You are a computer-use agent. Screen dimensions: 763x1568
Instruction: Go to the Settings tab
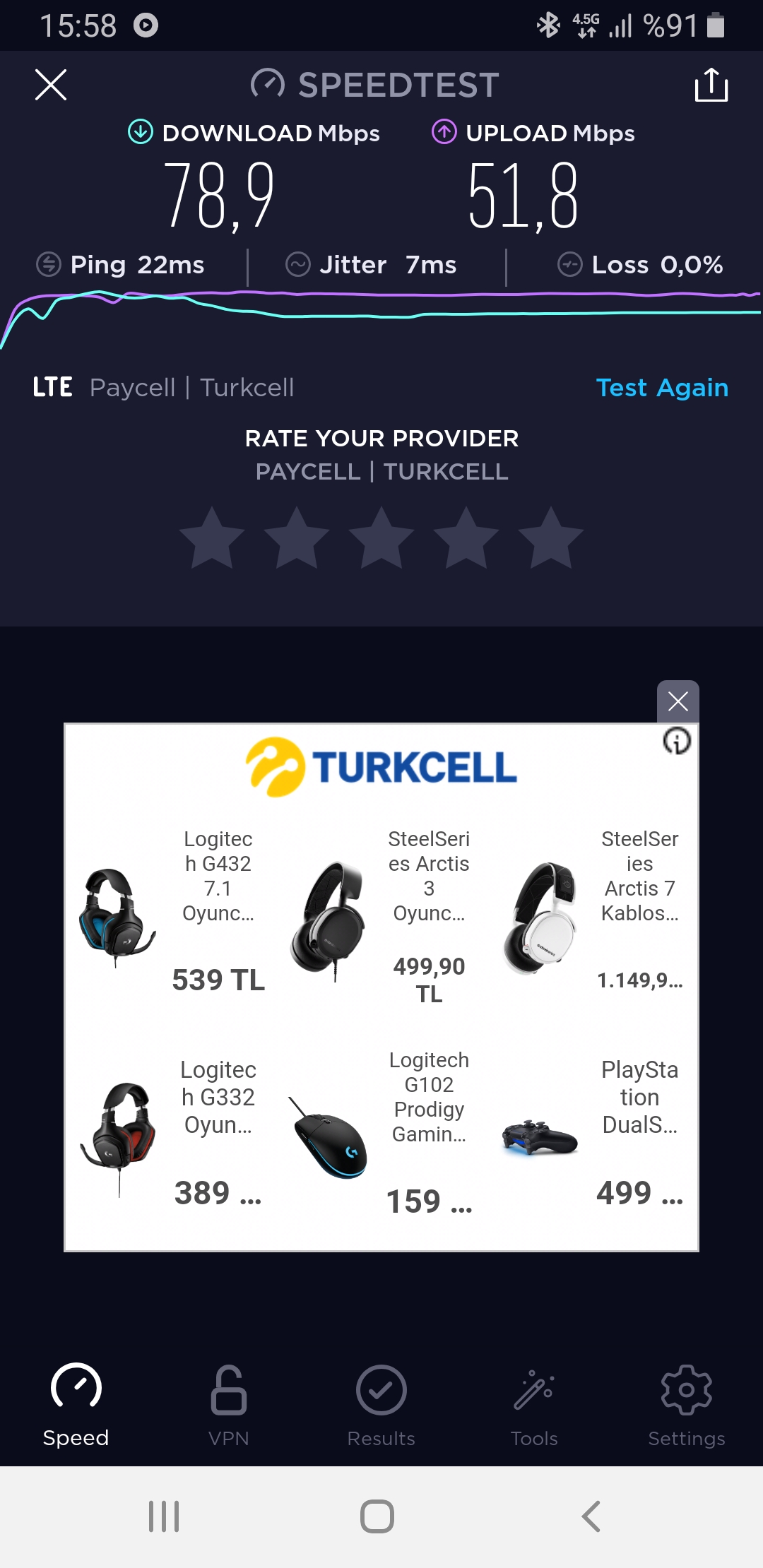(x=687, y=1406)
